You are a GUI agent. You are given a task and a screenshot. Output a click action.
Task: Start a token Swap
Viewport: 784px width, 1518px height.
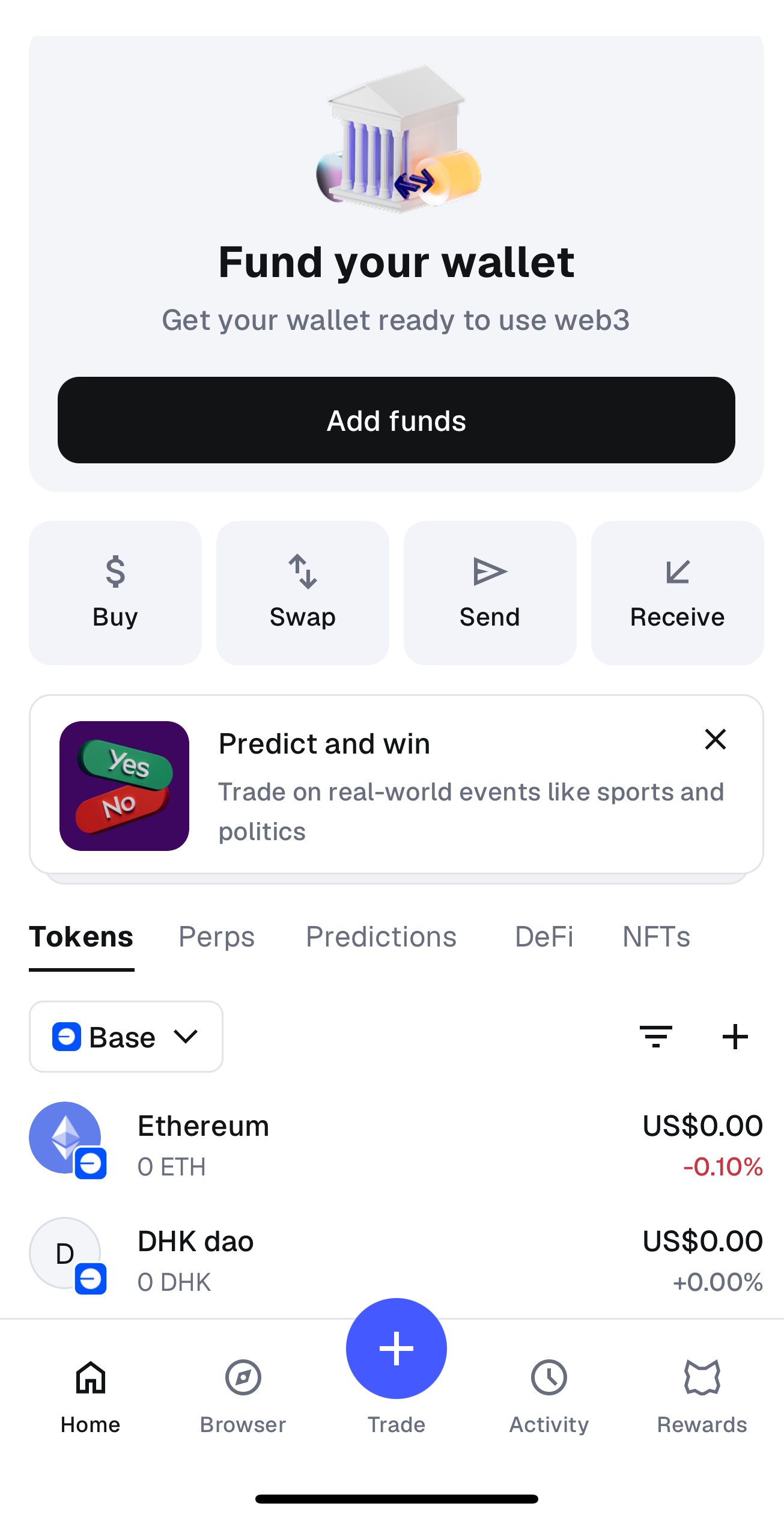302,593
